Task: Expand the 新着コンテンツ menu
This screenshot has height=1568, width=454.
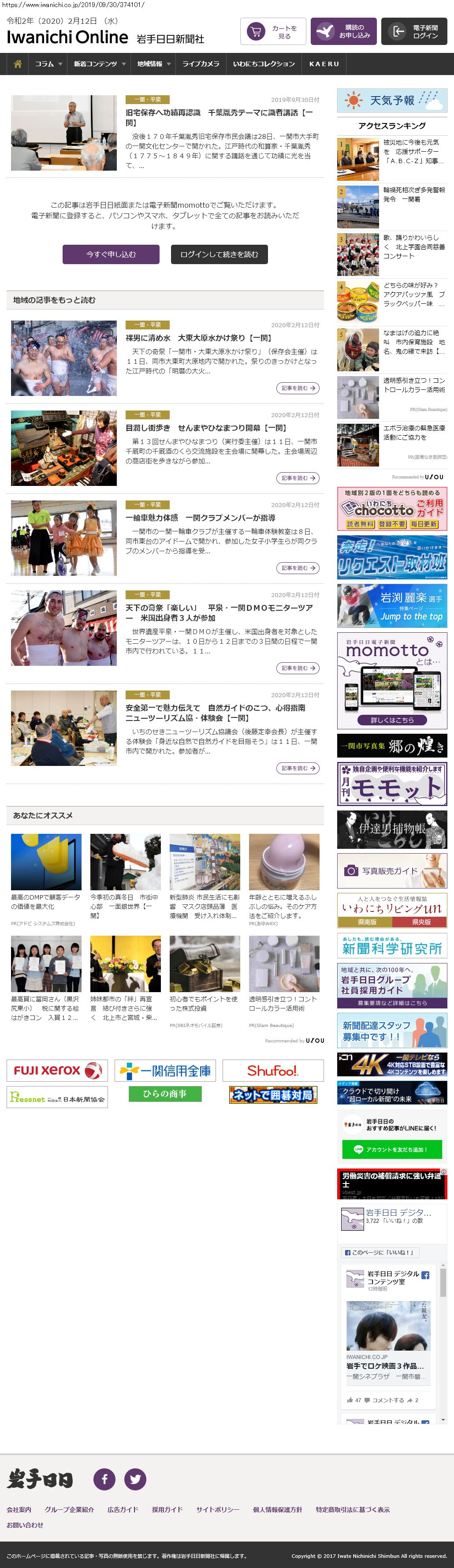Action: [x=99, y=64]
